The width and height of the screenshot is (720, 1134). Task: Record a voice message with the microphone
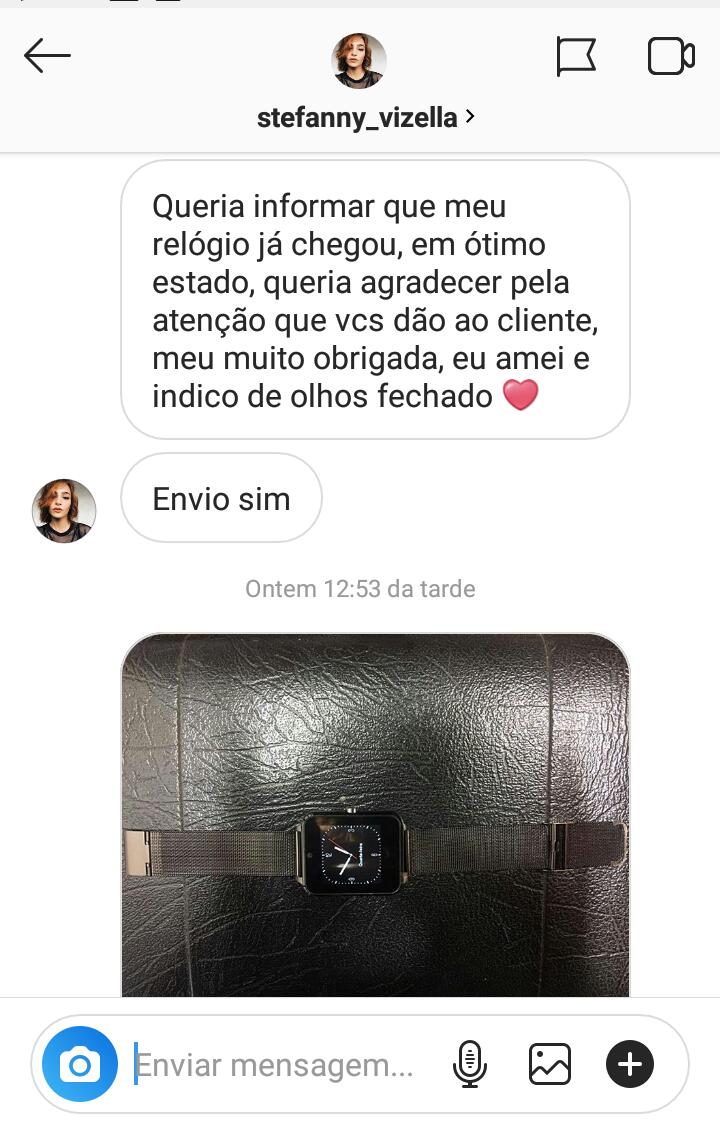[469, 1064]
